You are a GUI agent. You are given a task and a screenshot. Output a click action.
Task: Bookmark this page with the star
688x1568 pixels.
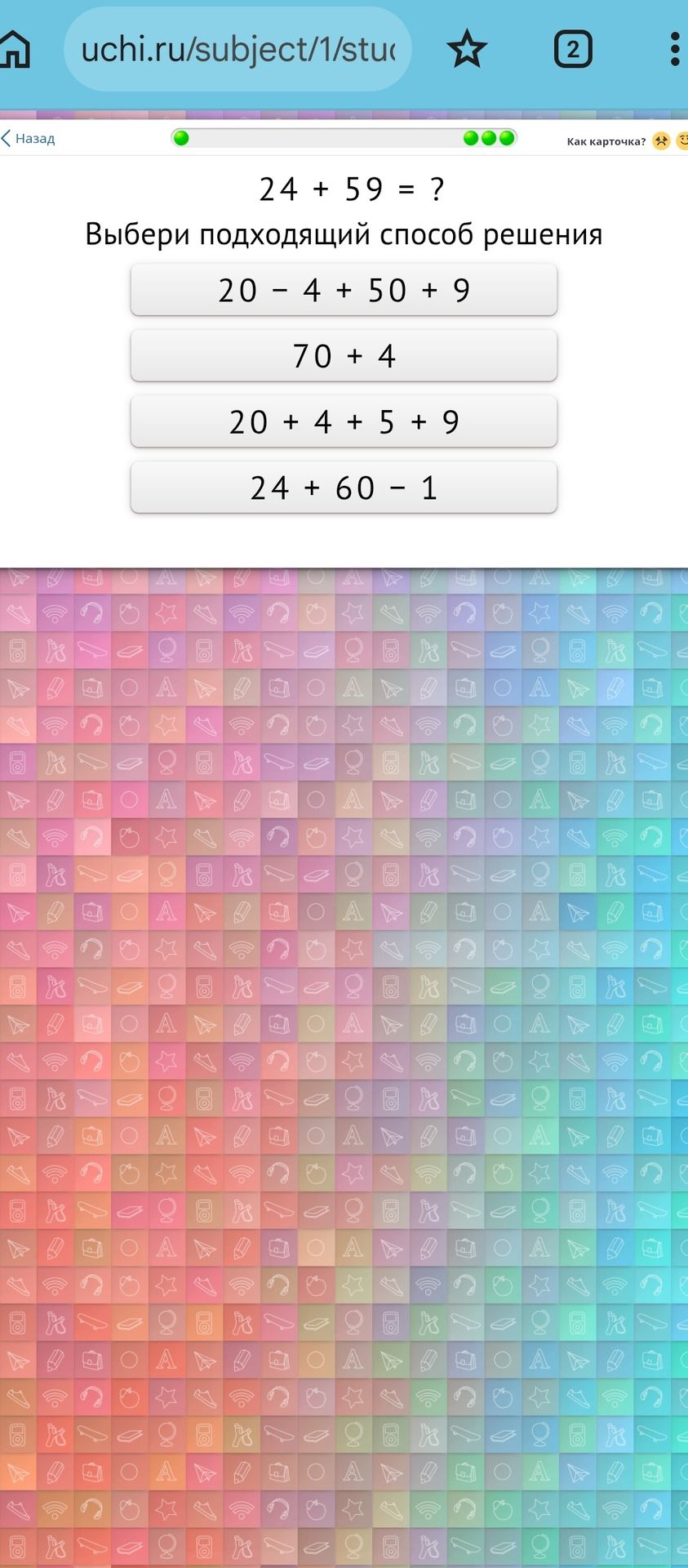point(467,49)
